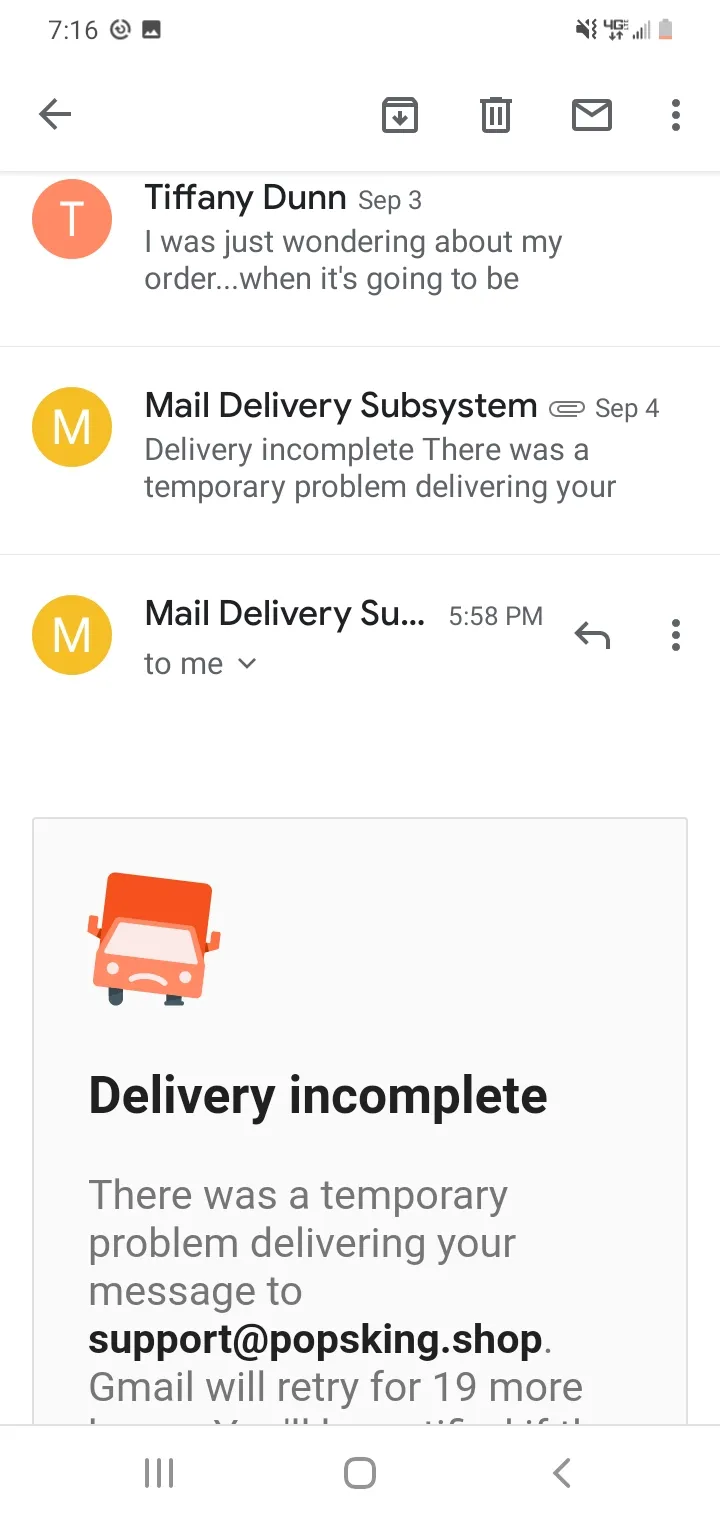Open recent apps from the navigation bar

159,1472
